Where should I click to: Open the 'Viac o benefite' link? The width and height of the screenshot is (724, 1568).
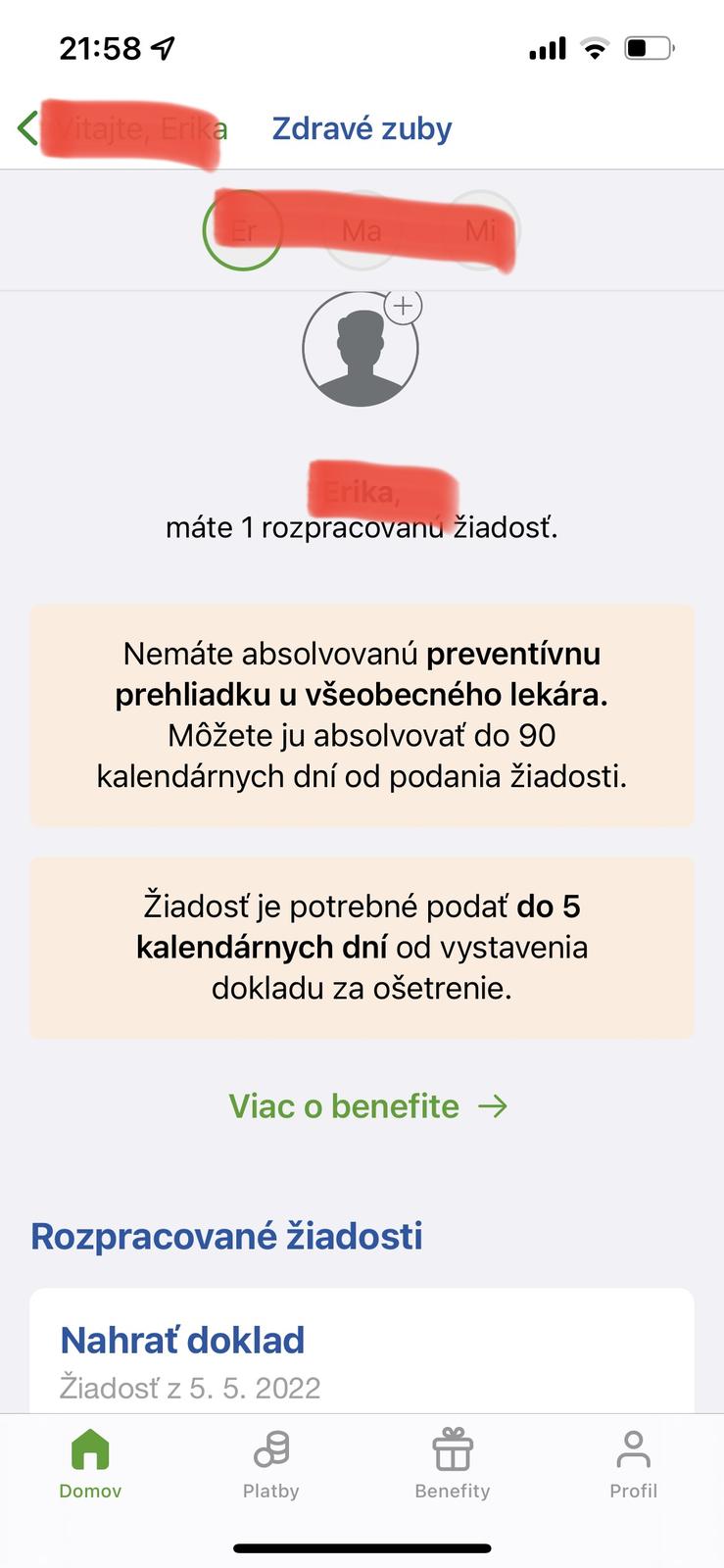point(367,1106)
